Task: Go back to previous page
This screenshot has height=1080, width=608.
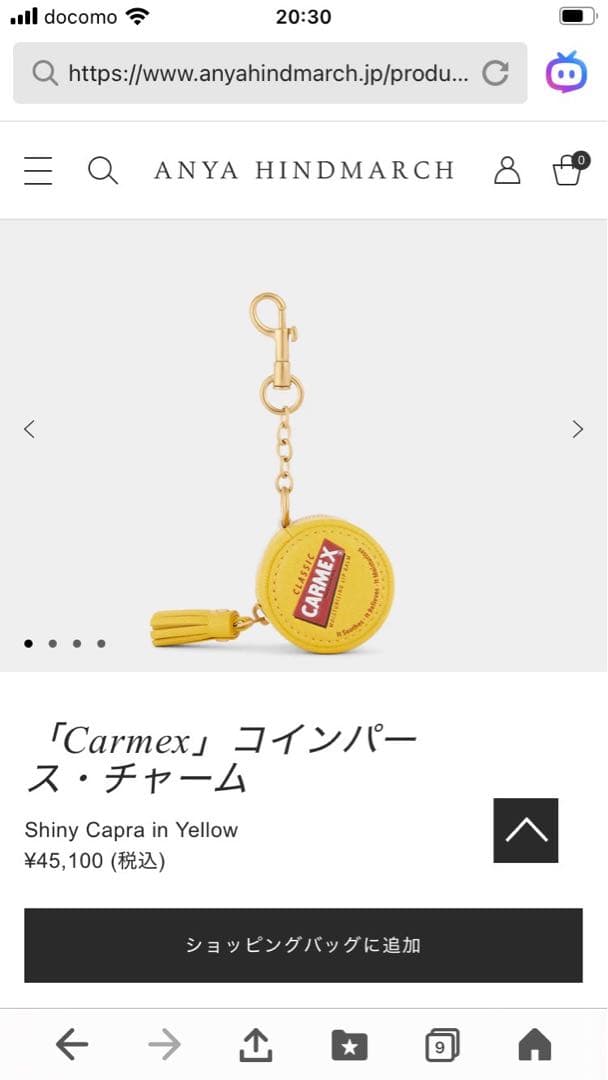Action: click(72, 1045)
